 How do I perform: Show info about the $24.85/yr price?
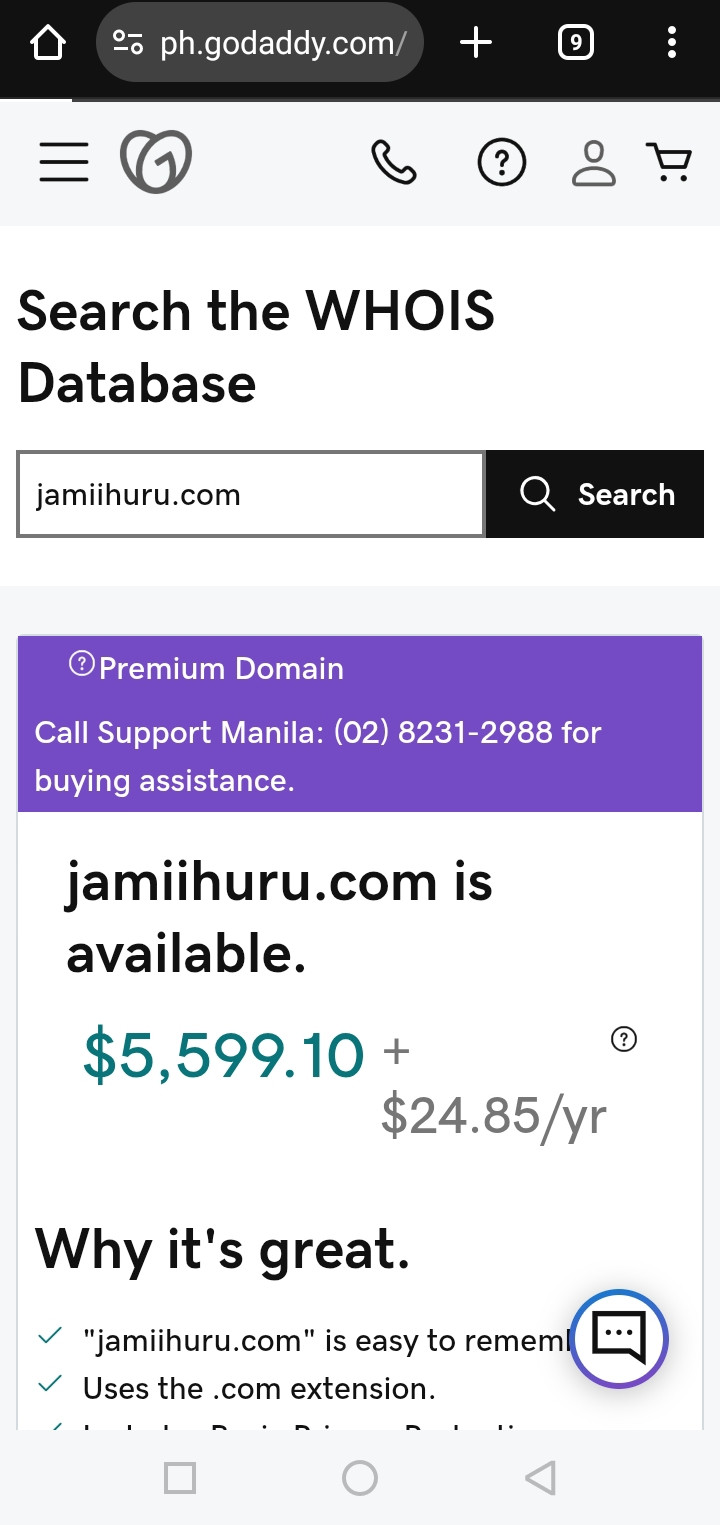point(623,1040)
